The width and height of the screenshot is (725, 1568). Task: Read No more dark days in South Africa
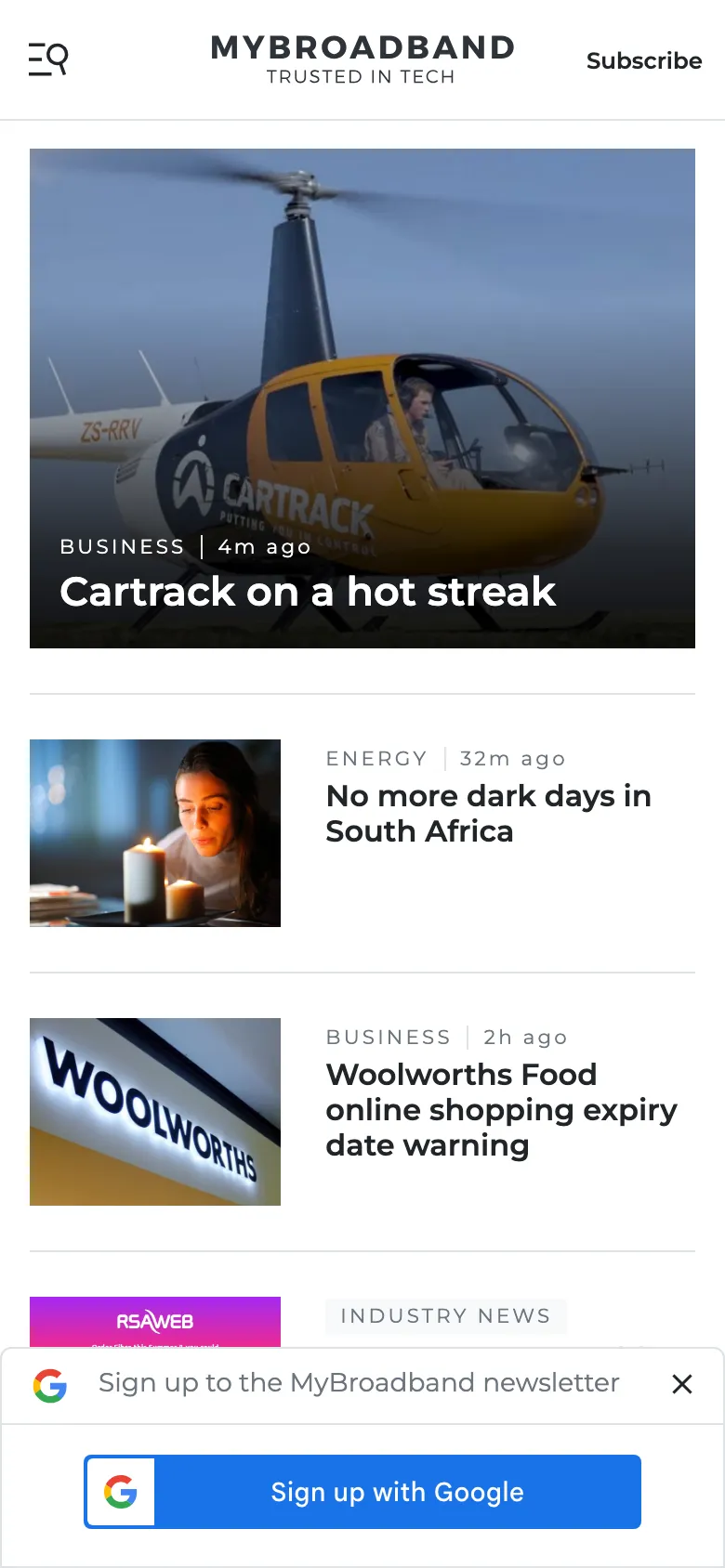pyautogui.click(x=488, y=813)
